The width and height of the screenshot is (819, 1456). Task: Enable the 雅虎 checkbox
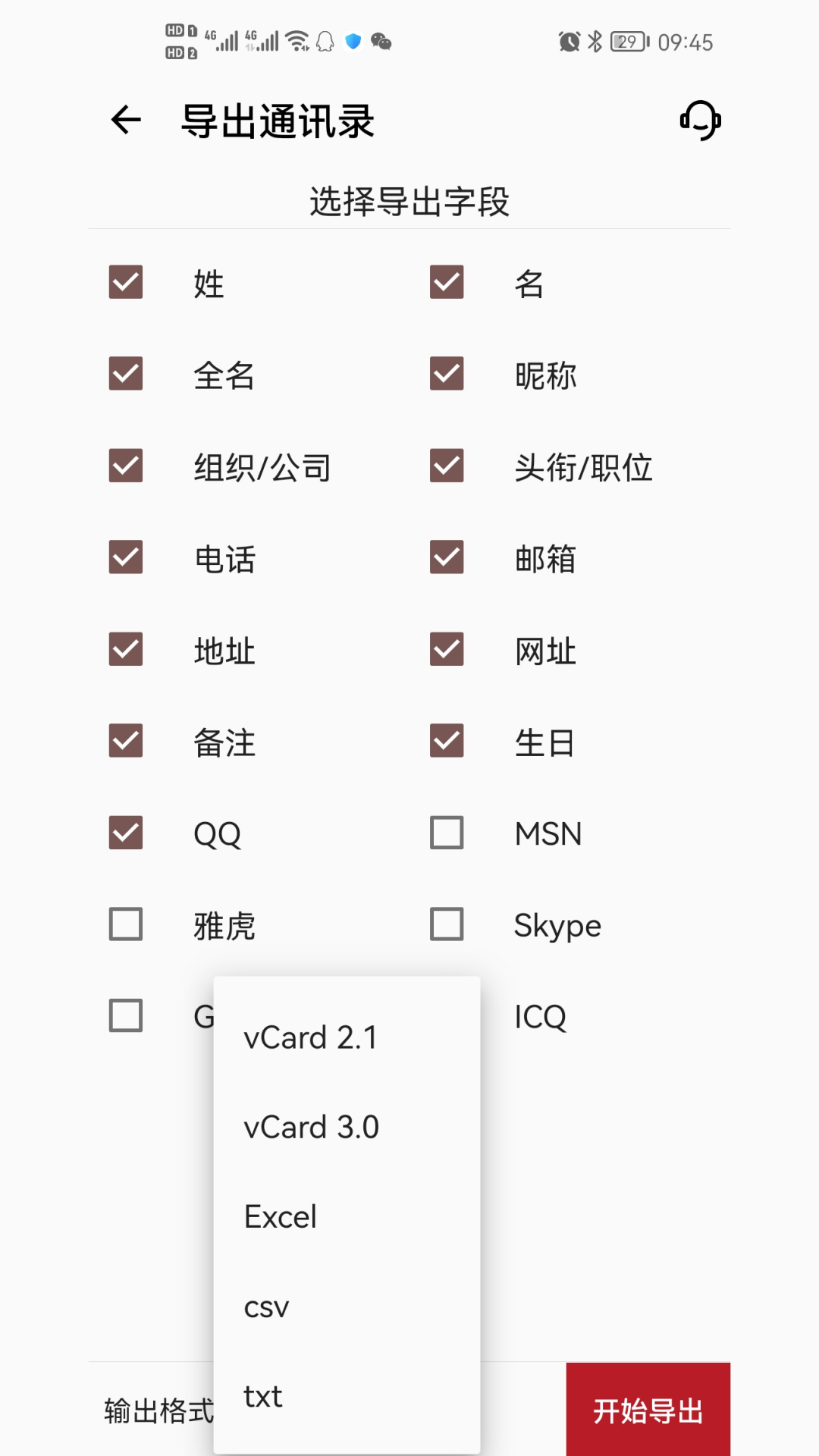coord(126,924)
